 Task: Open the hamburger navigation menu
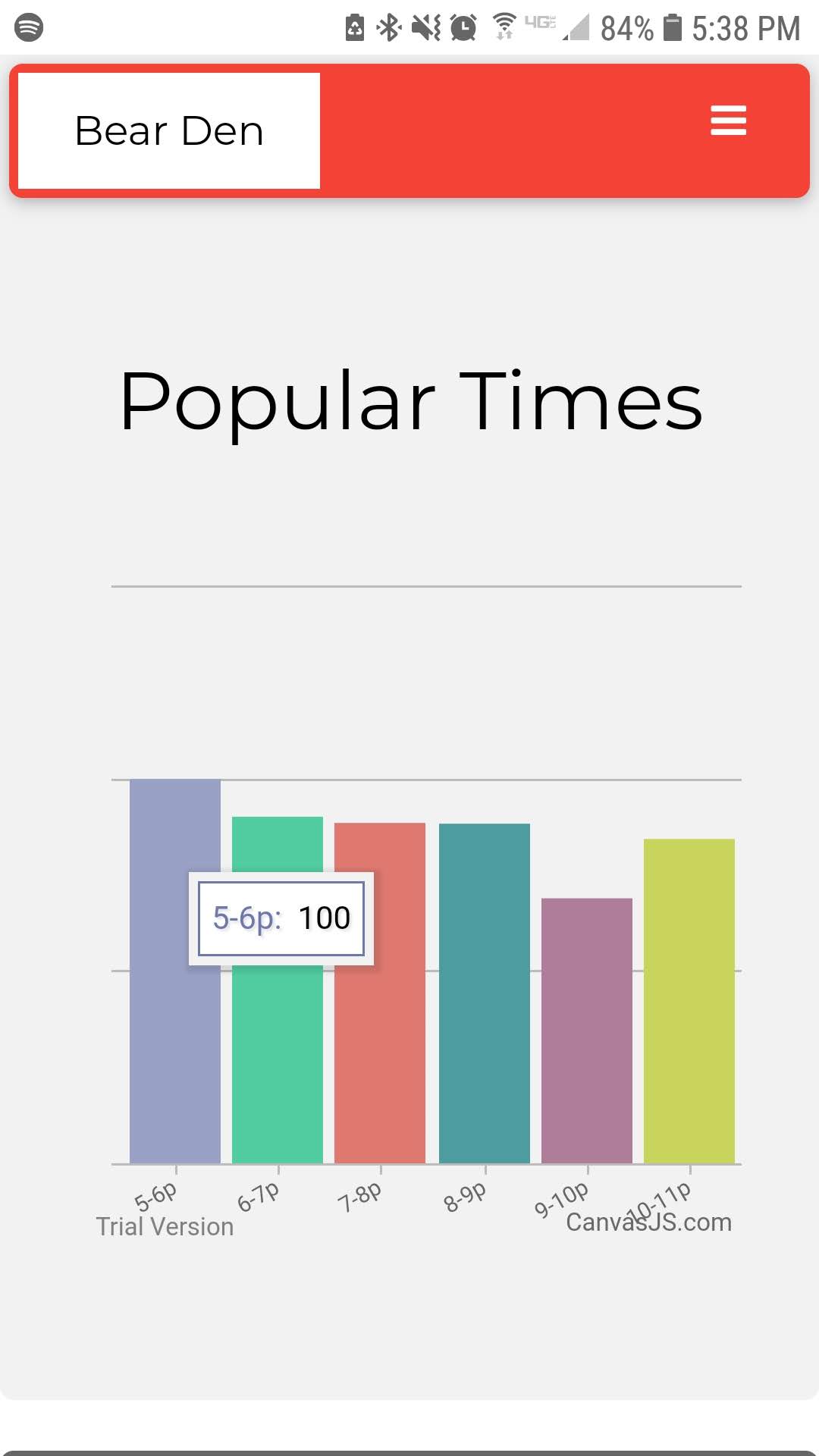click(728, 121)
